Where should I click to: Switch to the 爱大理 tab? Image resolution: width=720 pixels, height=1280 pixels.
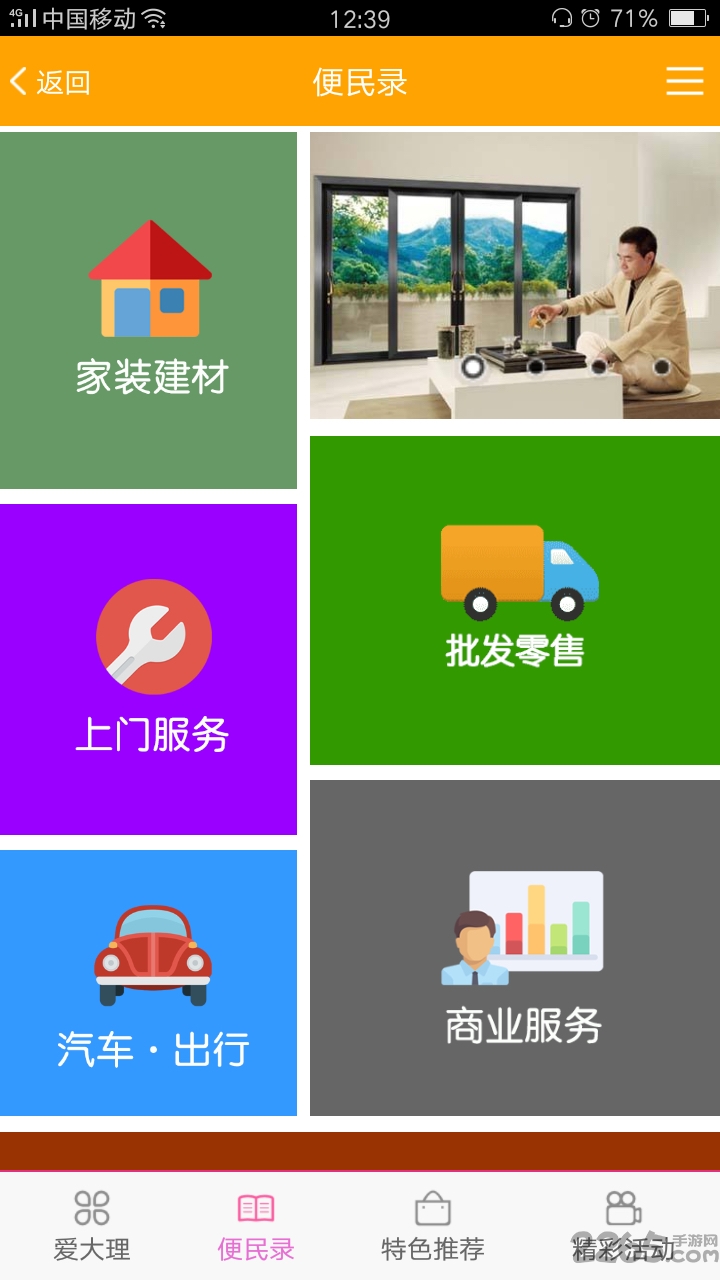pos(92,1226)
